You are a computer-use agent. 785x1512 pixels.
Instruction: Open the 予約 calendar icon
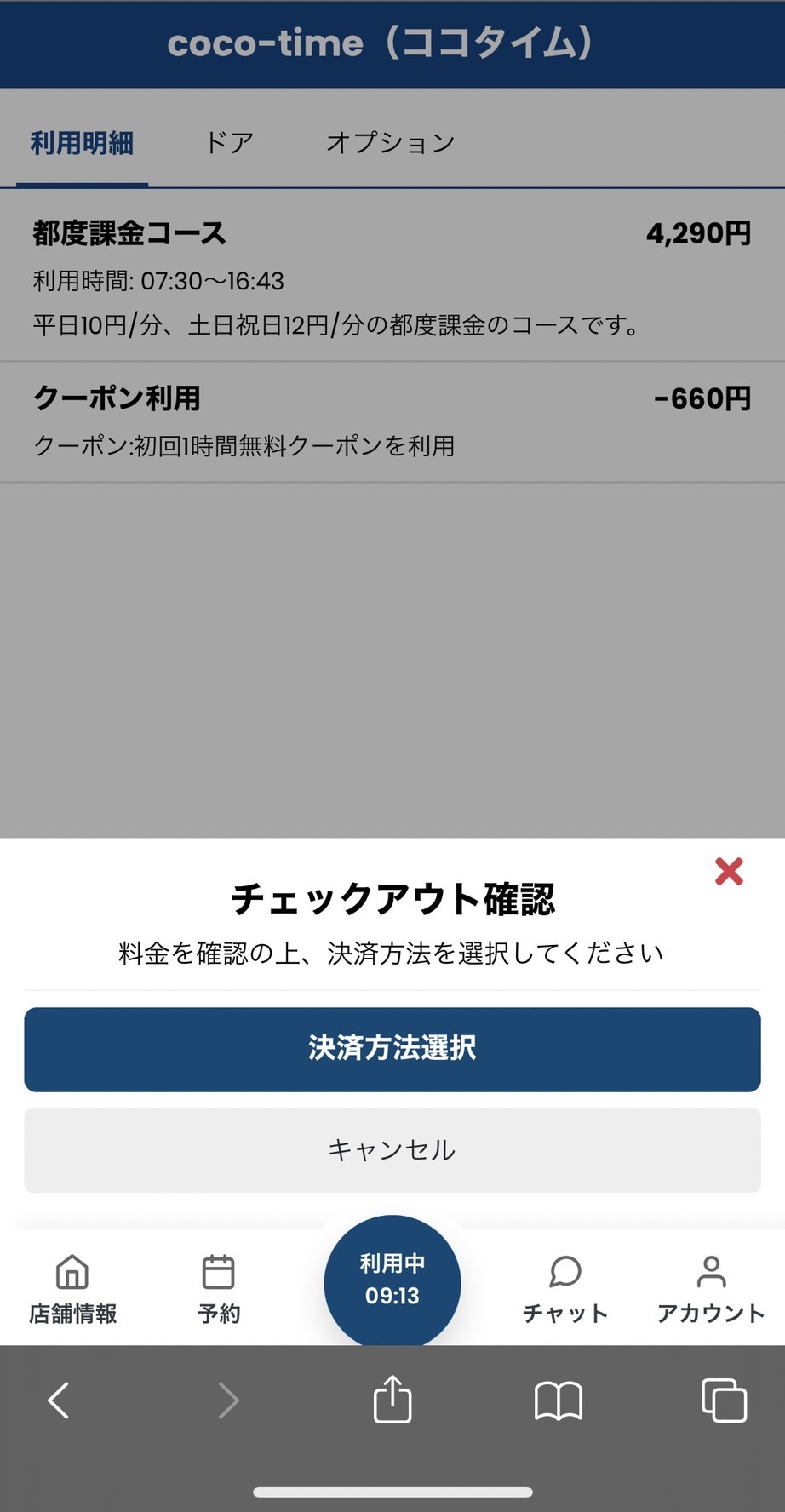(x=219, y=1284)
